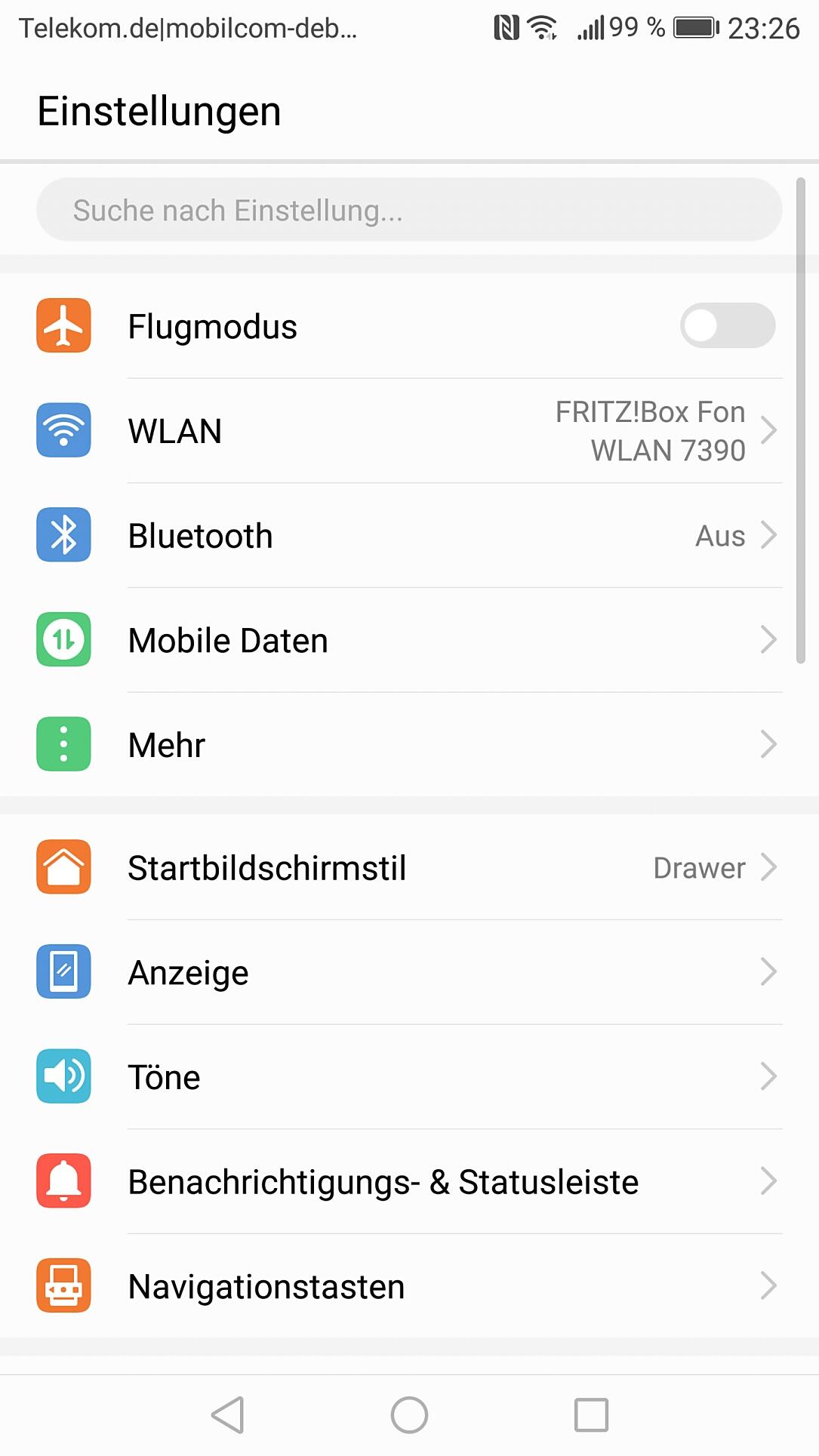
Task: Open the Mehr network options
Action: point(408,745)
